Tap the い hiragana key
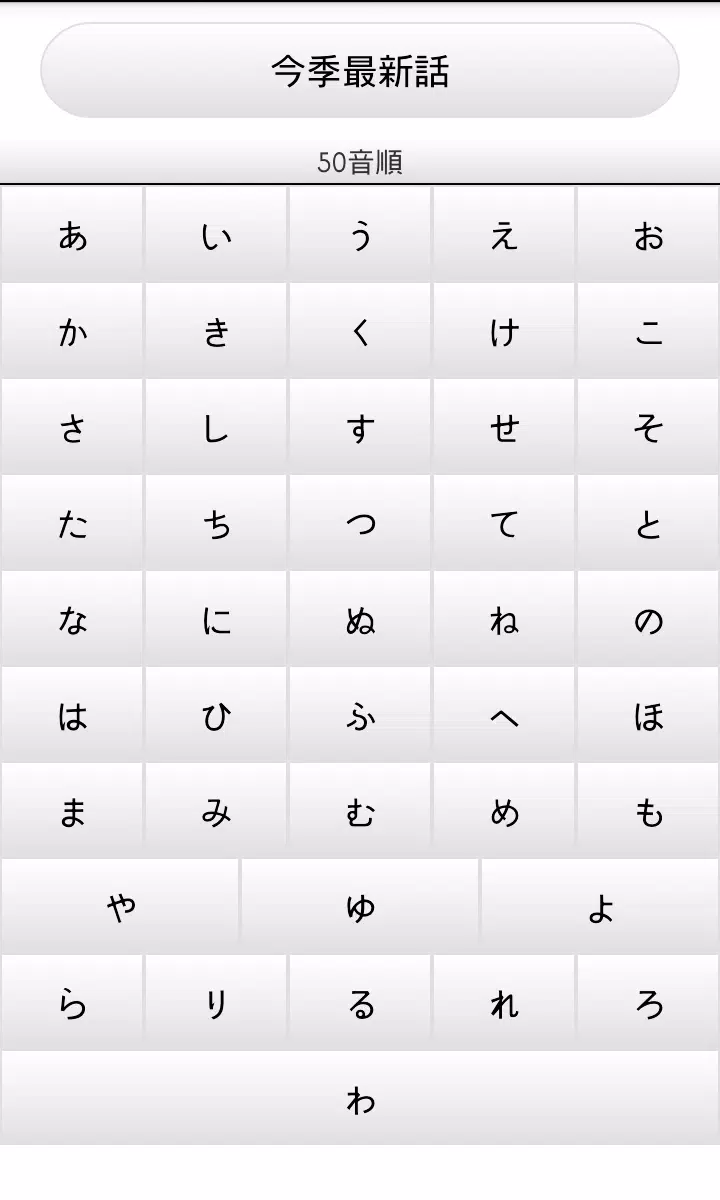The image size is (720, 1200). point(216,234)
